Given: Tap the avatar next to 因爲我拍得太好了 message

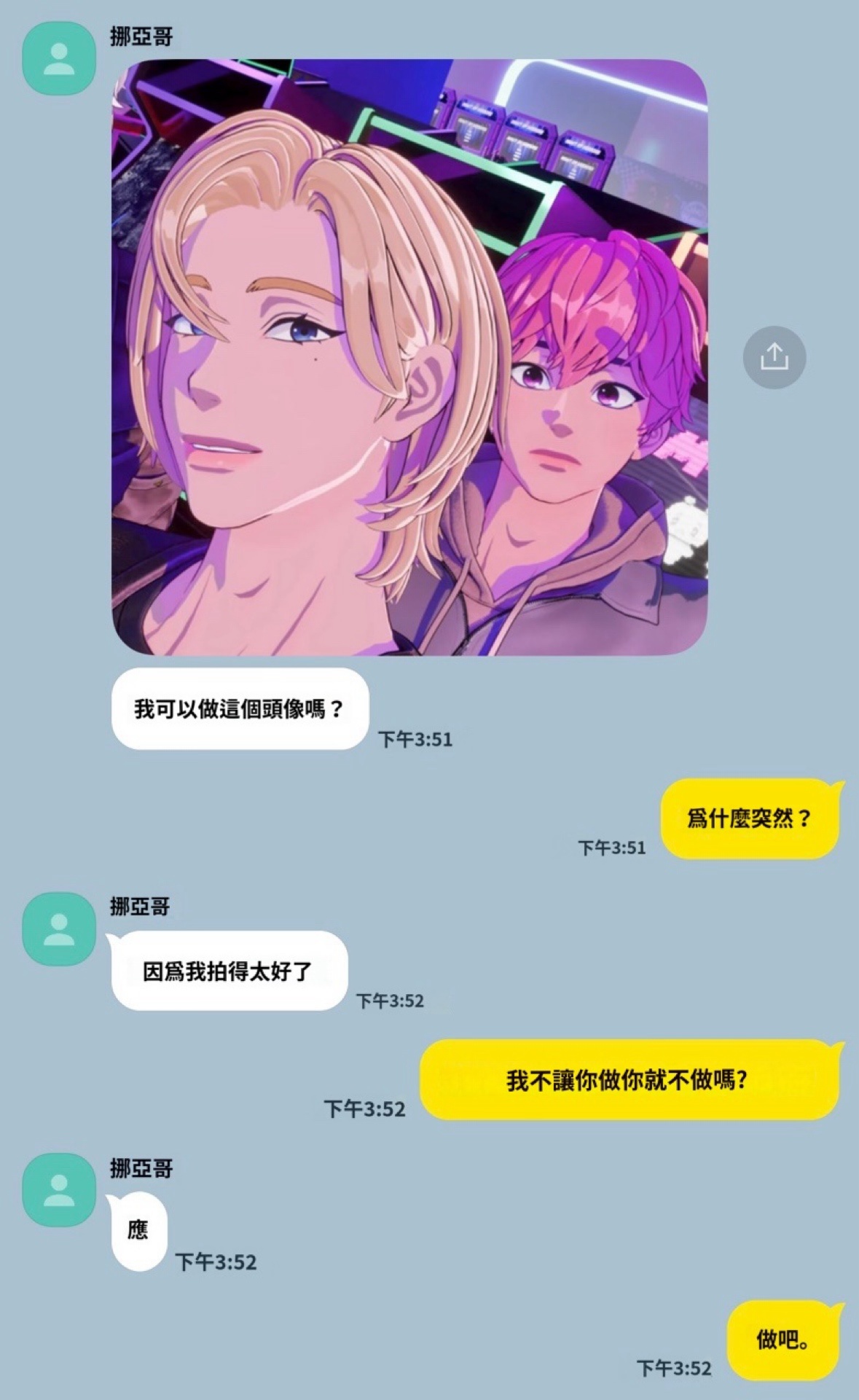Looking at the screenshot, I should click(59, 928).
